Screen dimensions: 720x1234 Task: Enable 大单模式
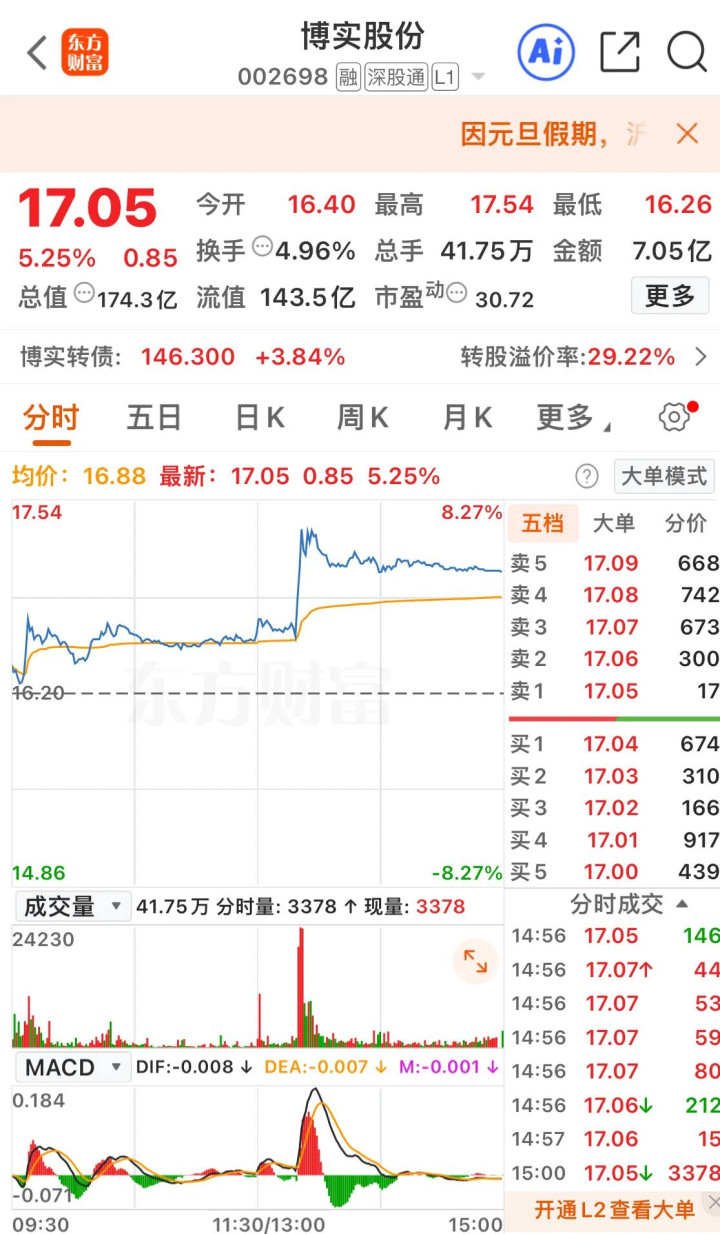tap(664, 476)
